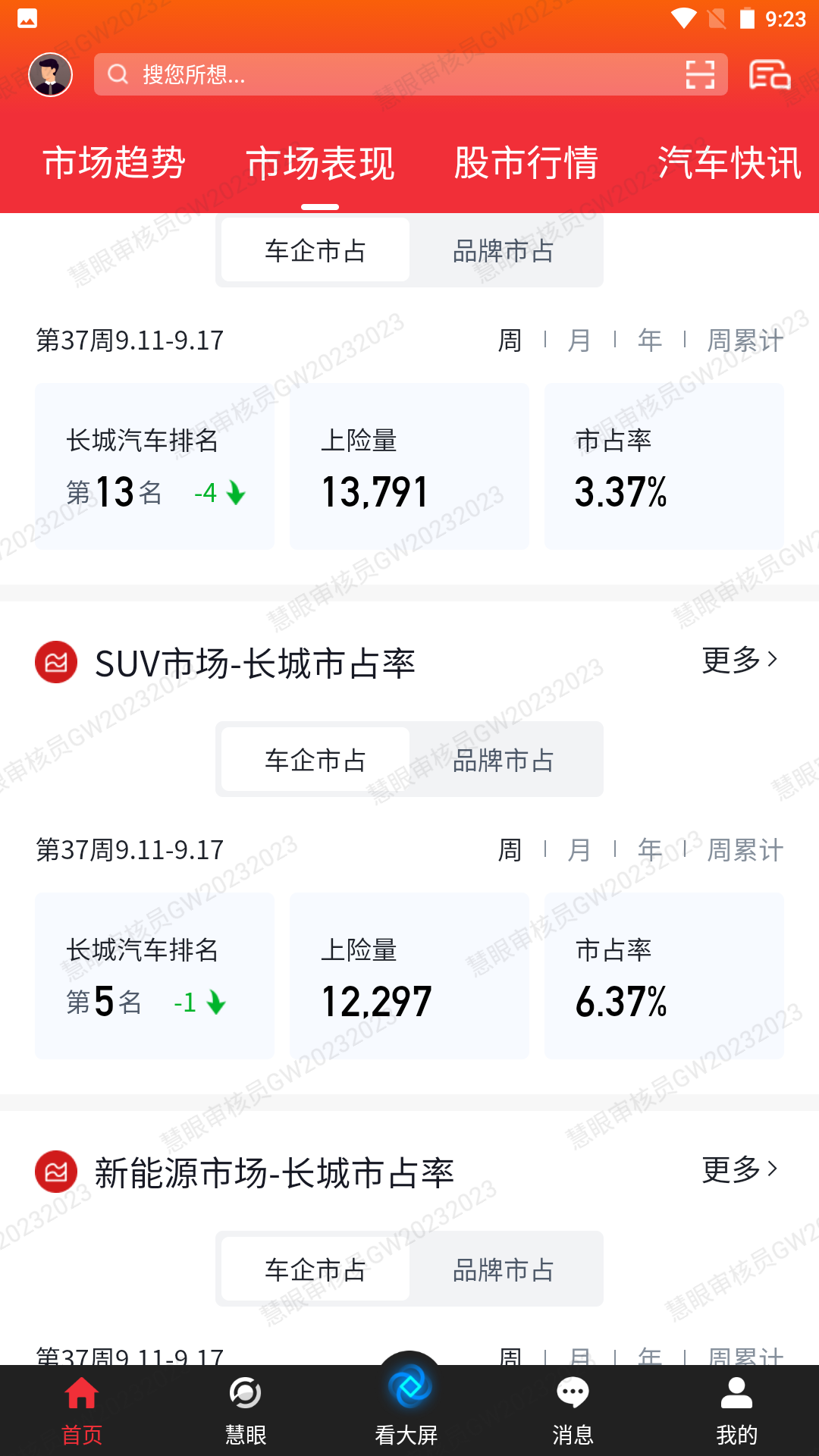
Task: Switch to 股市行情 tab
Action: point(526,163)
